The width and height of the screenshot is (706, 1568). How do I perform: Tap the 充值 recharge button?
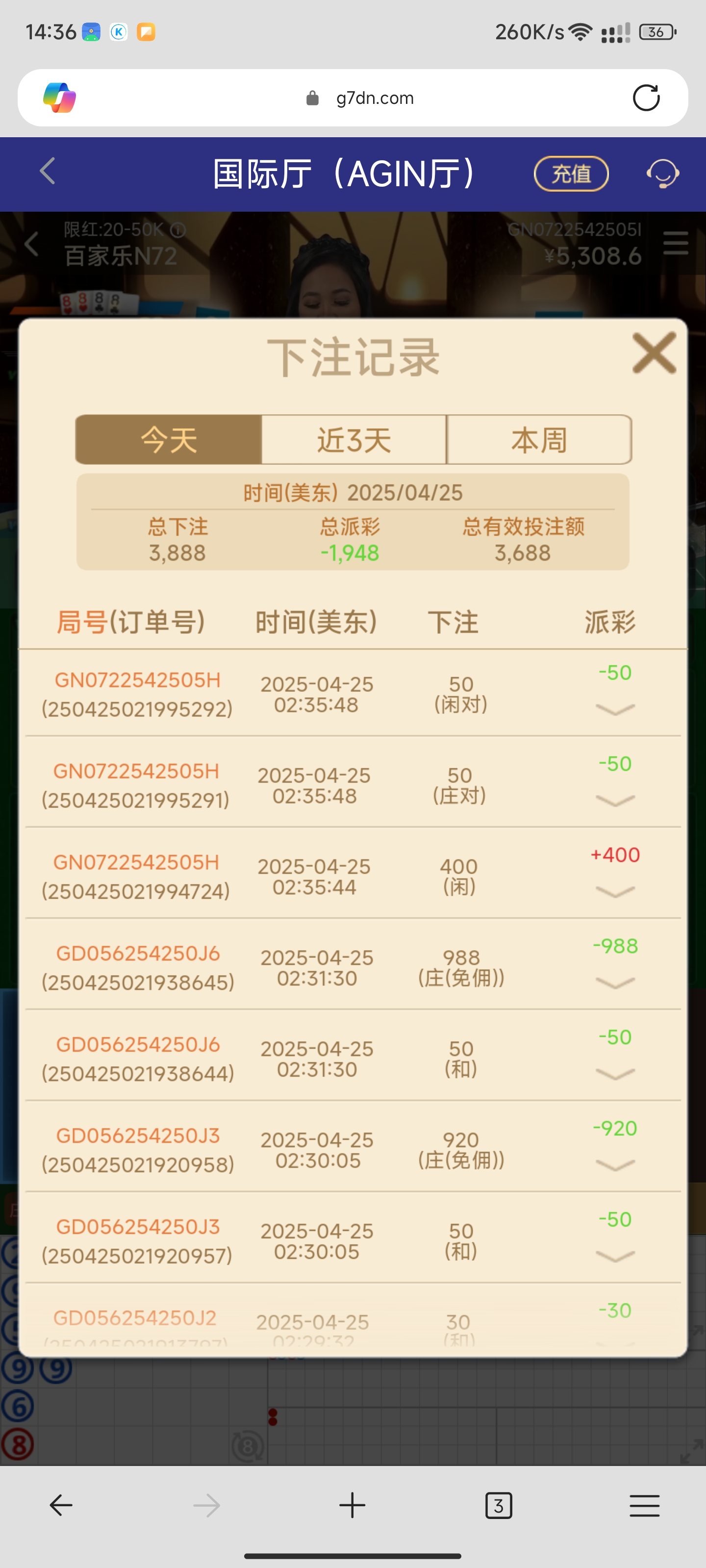571,174
